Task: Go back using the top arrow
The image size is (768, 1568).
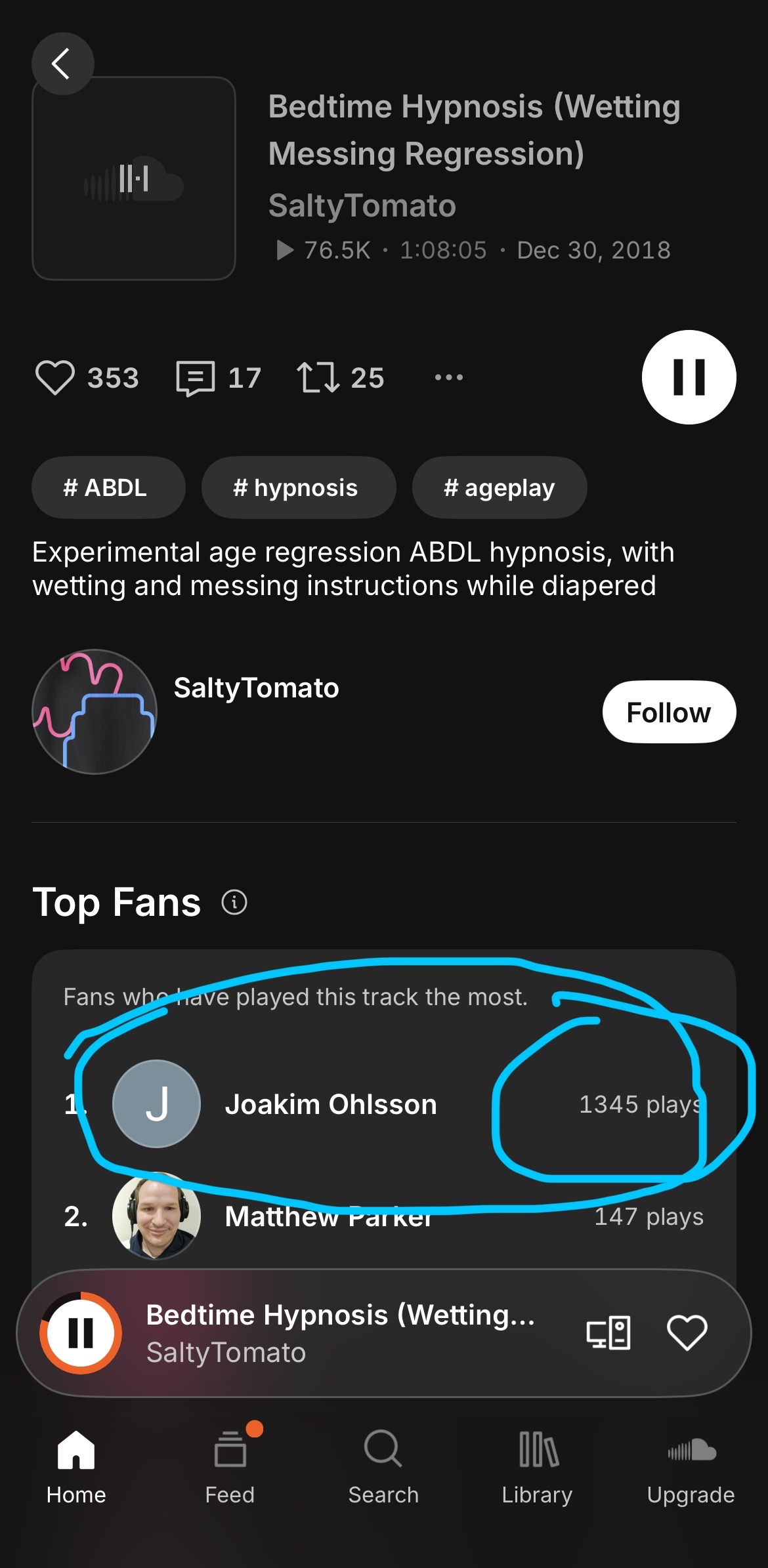Action: (x=62, y=64)
